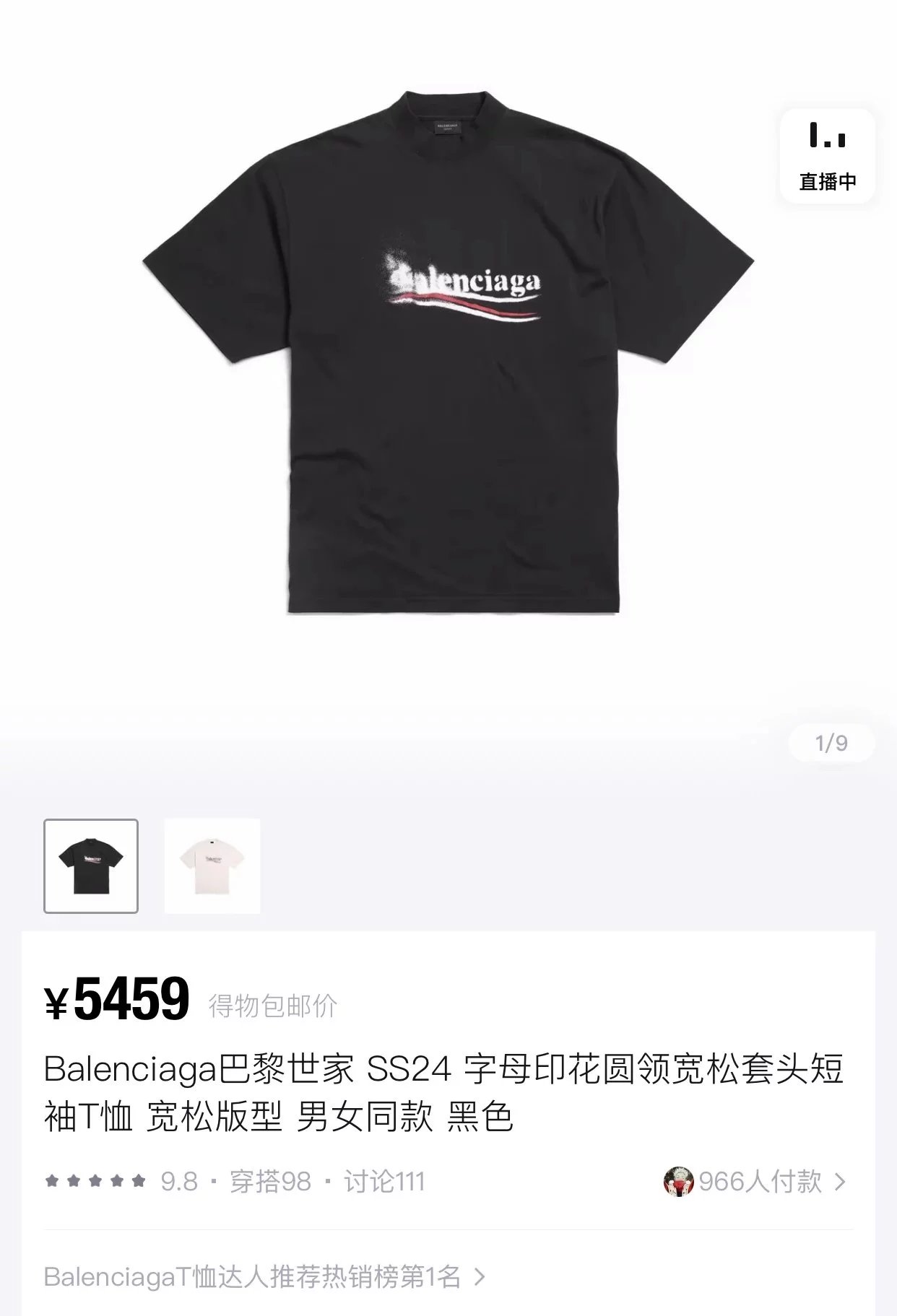The width and height of the screenshot is (897, 1316).
Task: Open the main Balenciaga T-shirt product image
Action: (448, 354)
